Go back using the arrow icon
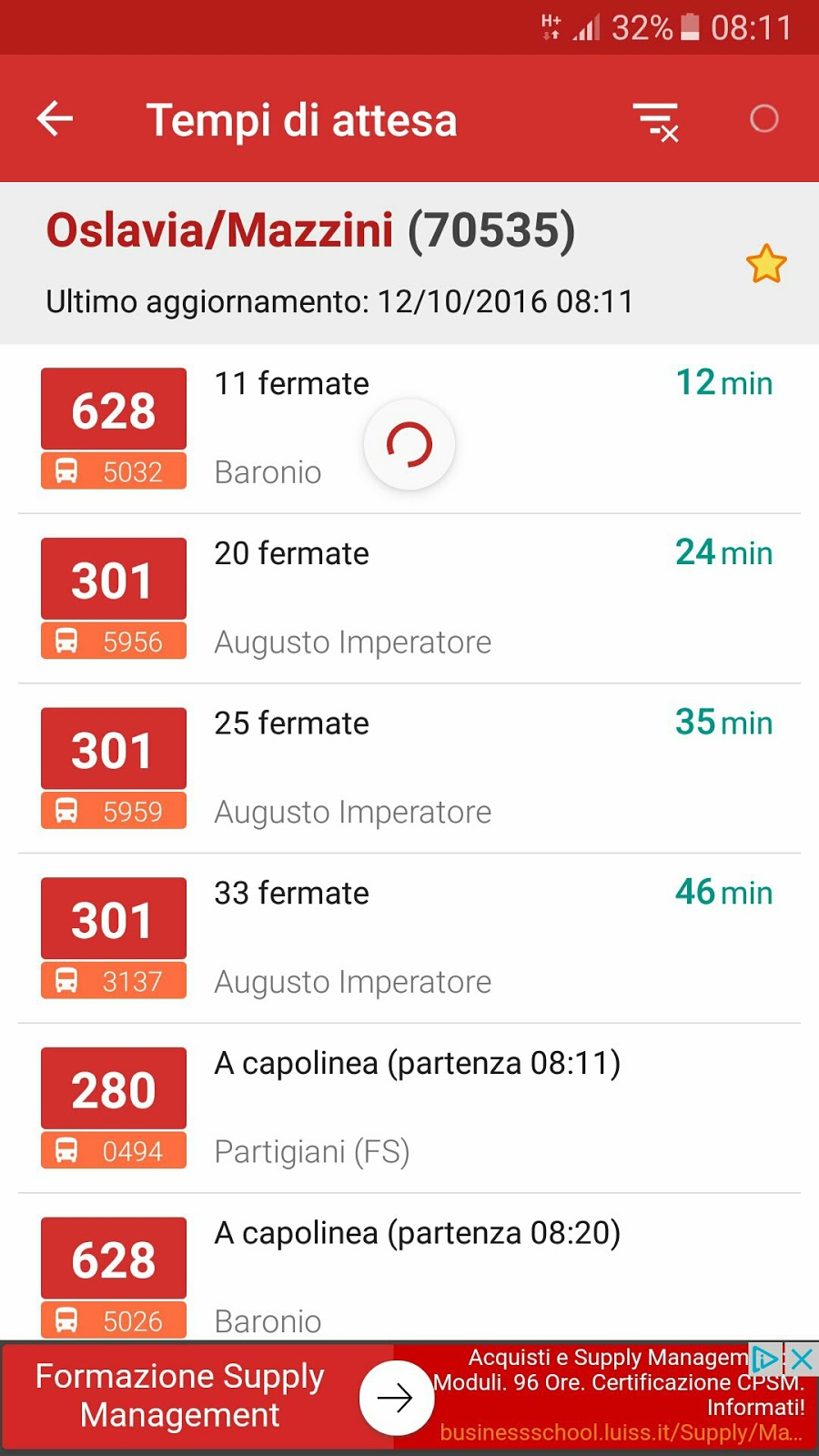The image size is (819, 1456). click(55, 119)
